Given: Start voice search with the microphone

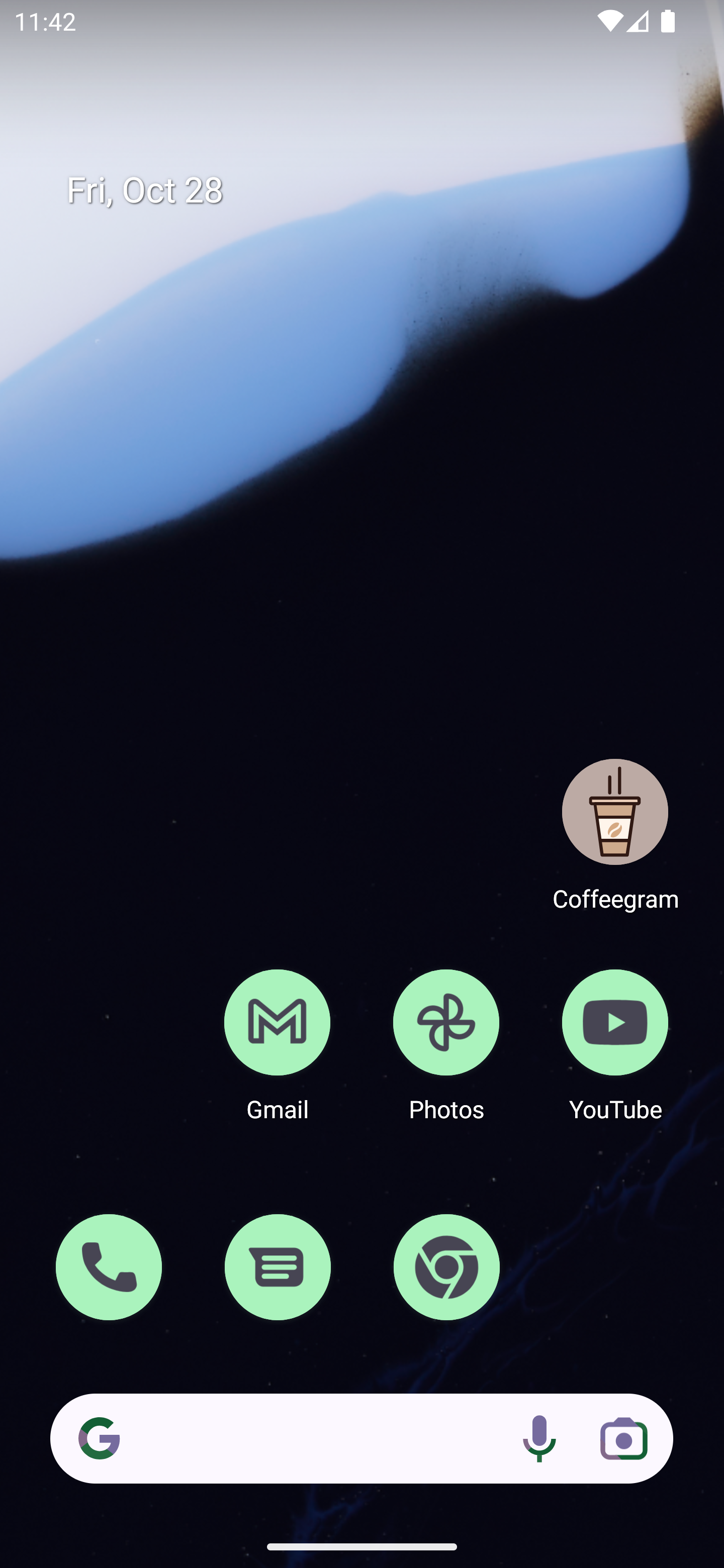Looking at the screenshot, I should (539, 1438).
